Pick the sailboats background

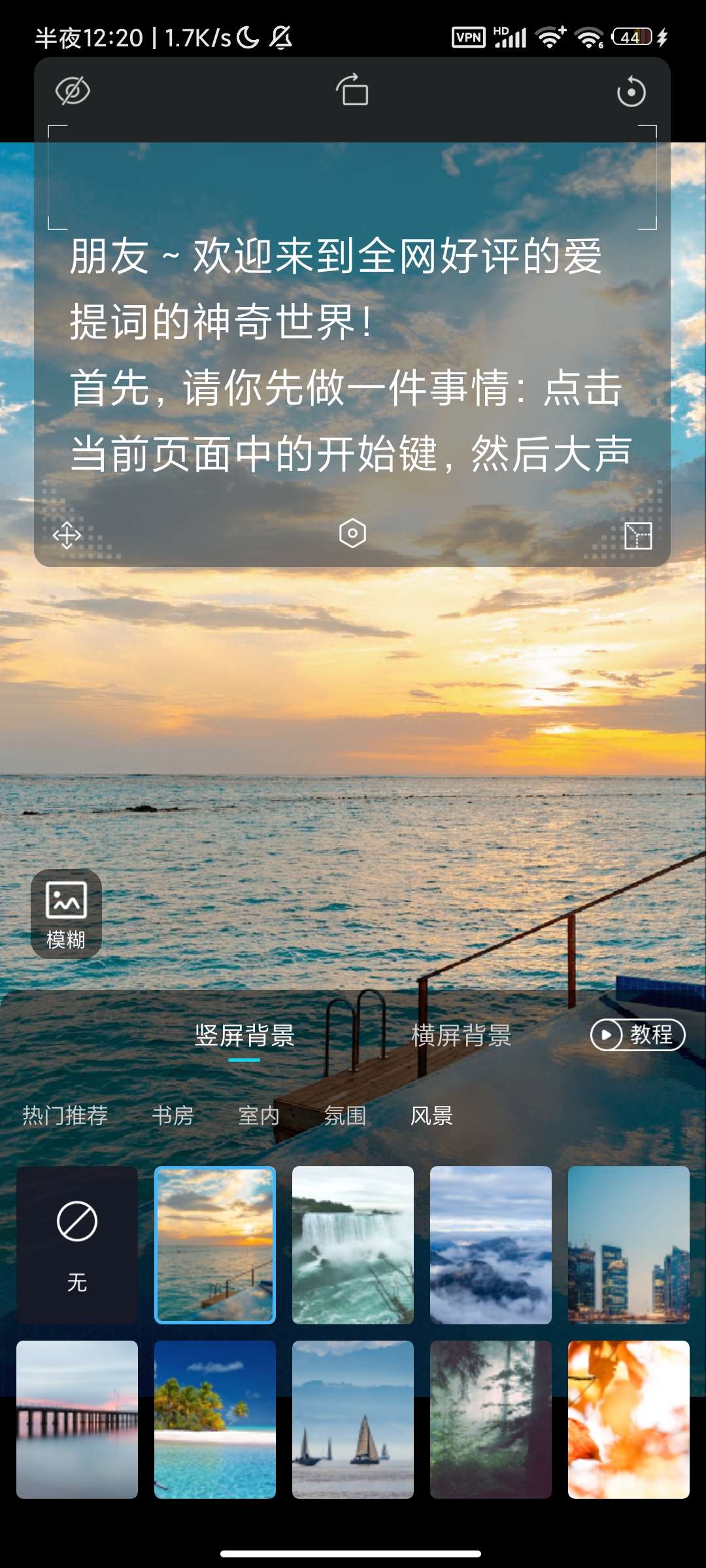tap(352, 1419)
